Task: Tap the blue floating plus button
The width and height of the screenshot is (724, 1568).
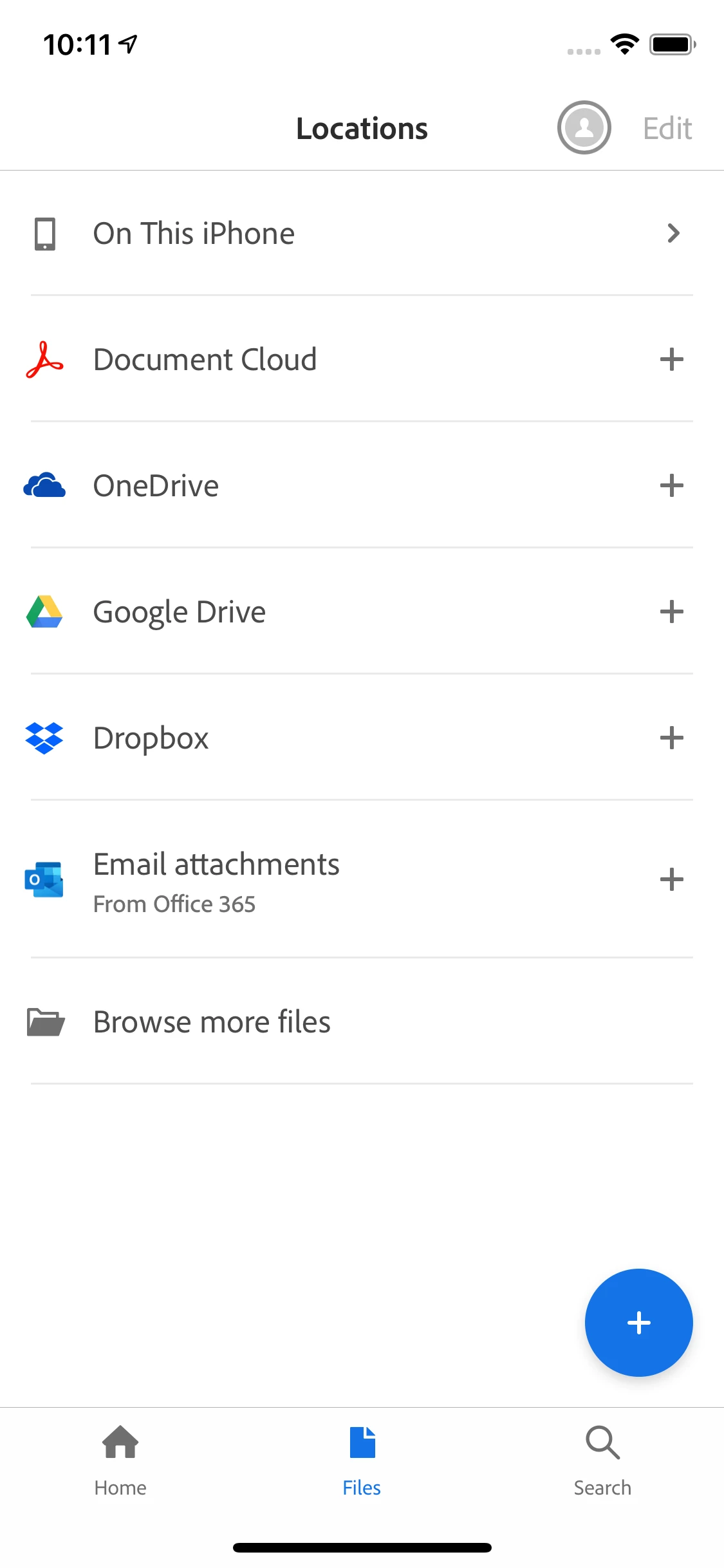Action: click(x=638, y=1322)
